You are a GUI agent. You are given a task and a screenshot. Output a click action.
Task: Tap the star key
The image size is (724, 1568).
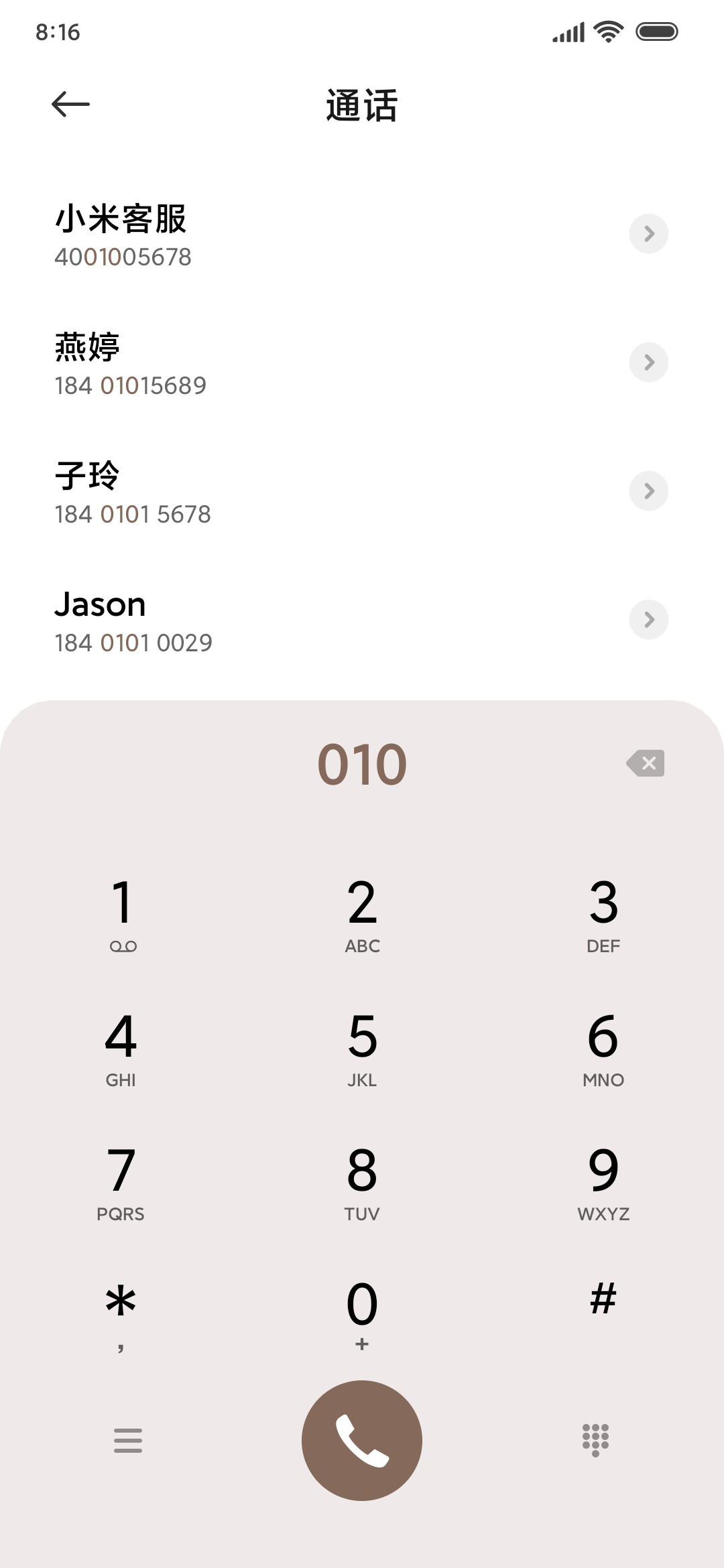tap(121, 1315)
